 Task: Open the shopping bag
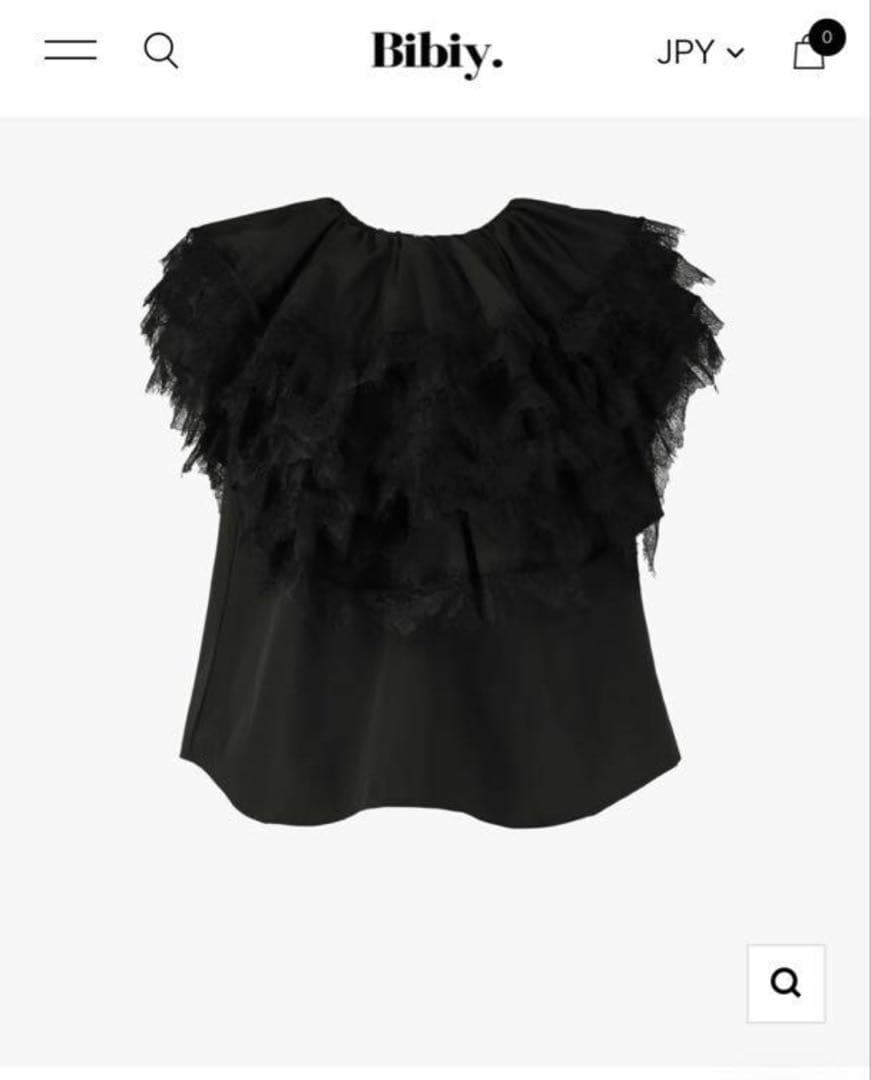[x=810, y=50]
